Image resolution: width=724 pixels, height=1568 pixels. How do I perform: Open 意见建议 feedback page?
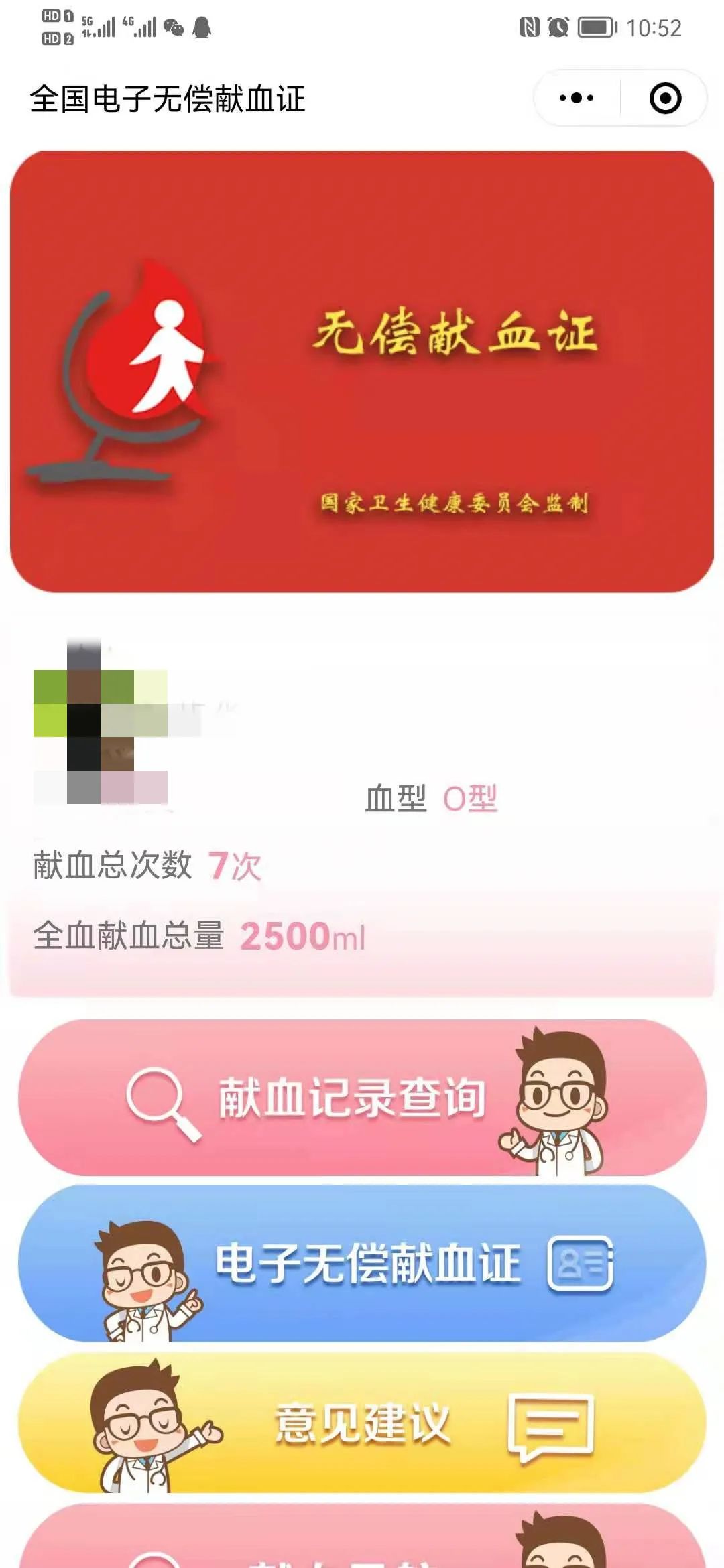click(362, 1423)
